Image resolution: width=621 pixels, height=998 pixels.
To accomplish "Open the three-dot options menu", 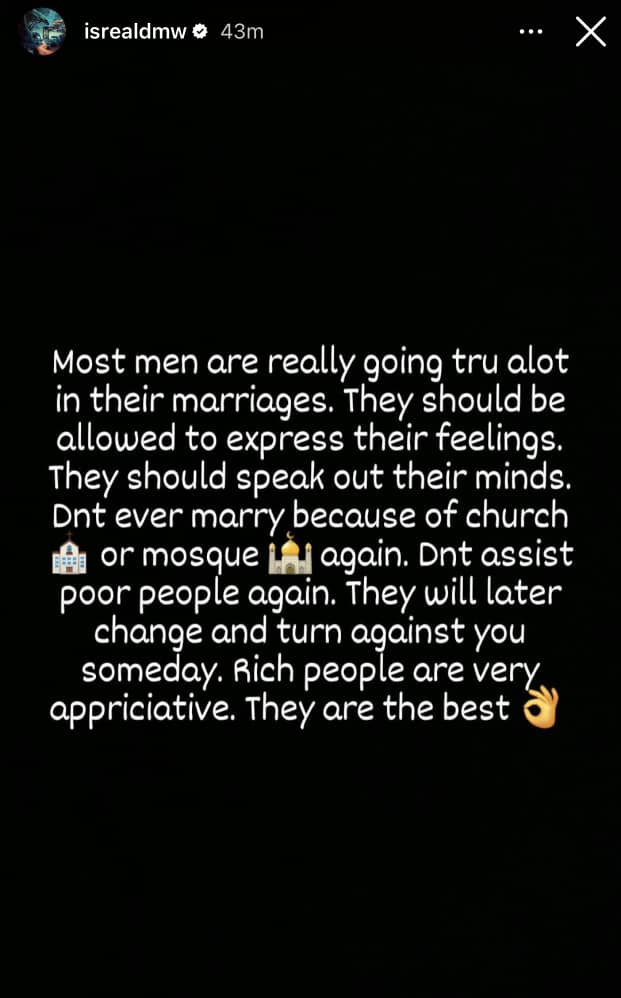I will [532, 32].
